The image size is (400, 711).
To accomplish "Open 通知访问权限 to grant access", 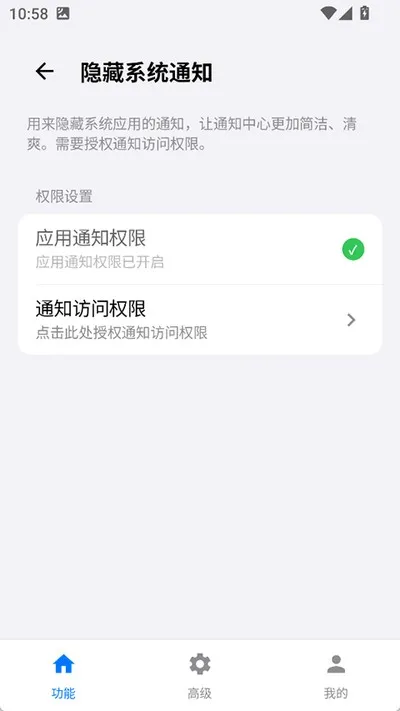I will tap(200, 320).
